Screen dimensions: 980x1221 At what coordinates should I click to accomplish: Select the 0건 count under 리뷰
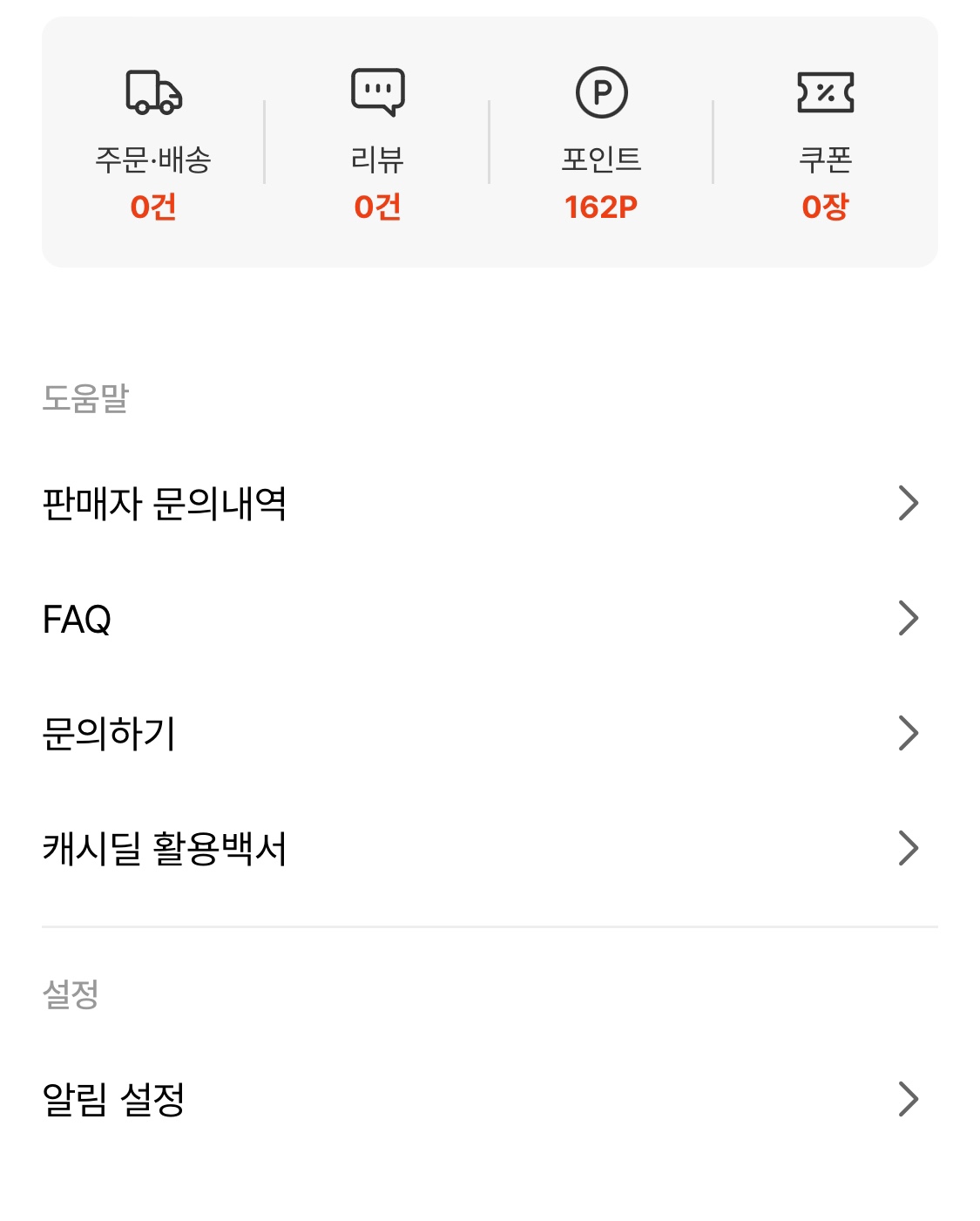click(375, 207)
